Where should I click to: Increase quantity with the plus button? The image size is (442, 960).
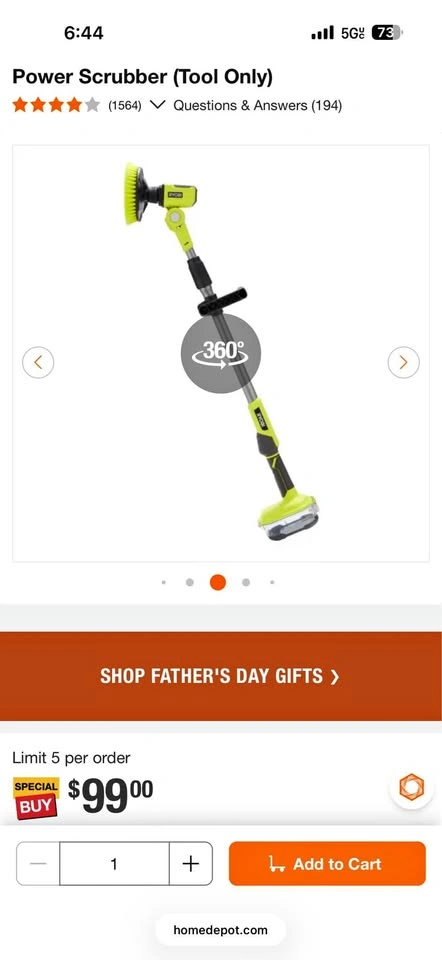click(191, 863)
